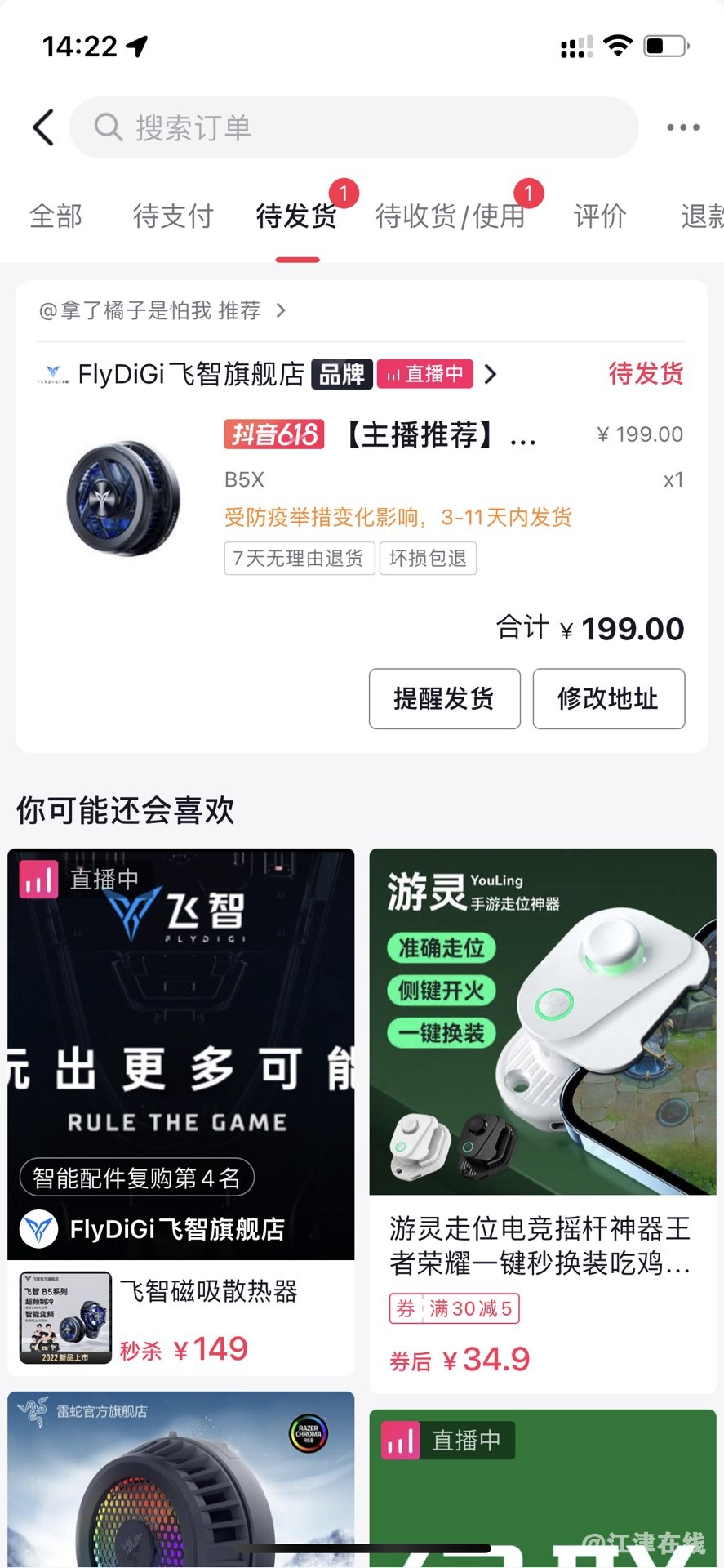Switch to the 待支付 tab
The width and height of the screenshot is (724, 1568).
pos(173,216)
